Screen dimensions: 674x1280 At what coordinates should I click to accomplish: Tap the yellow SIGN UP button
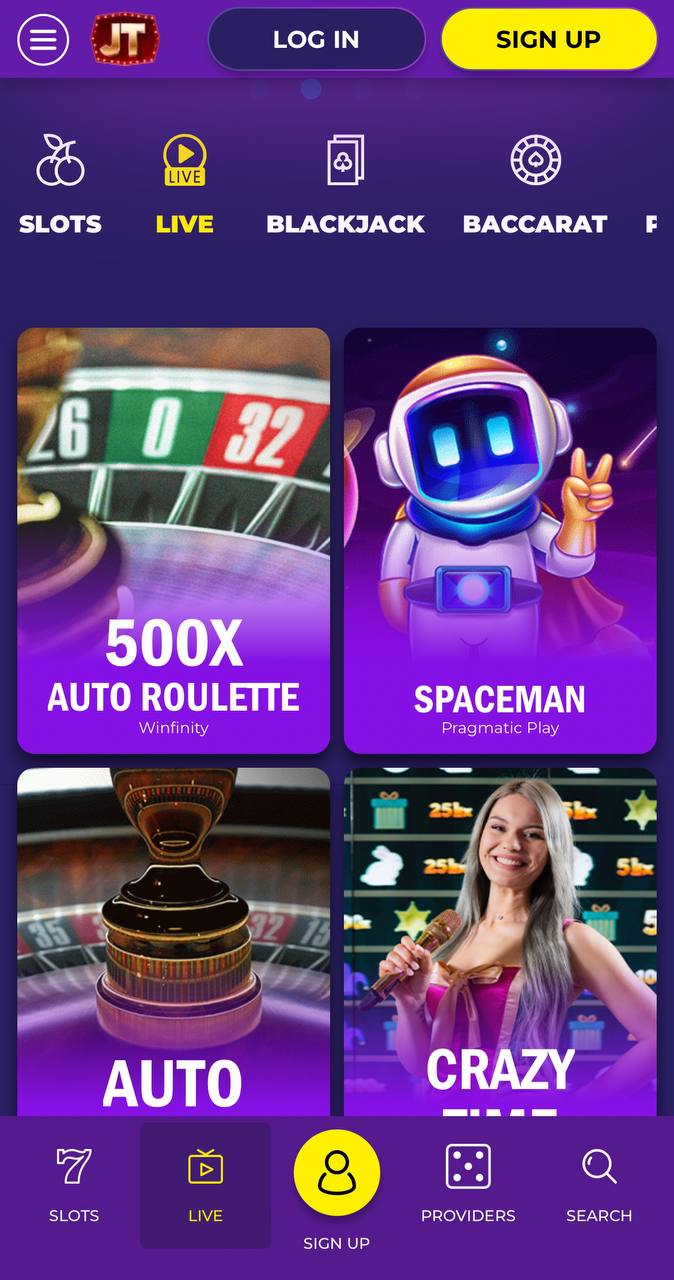pos(549,39)
